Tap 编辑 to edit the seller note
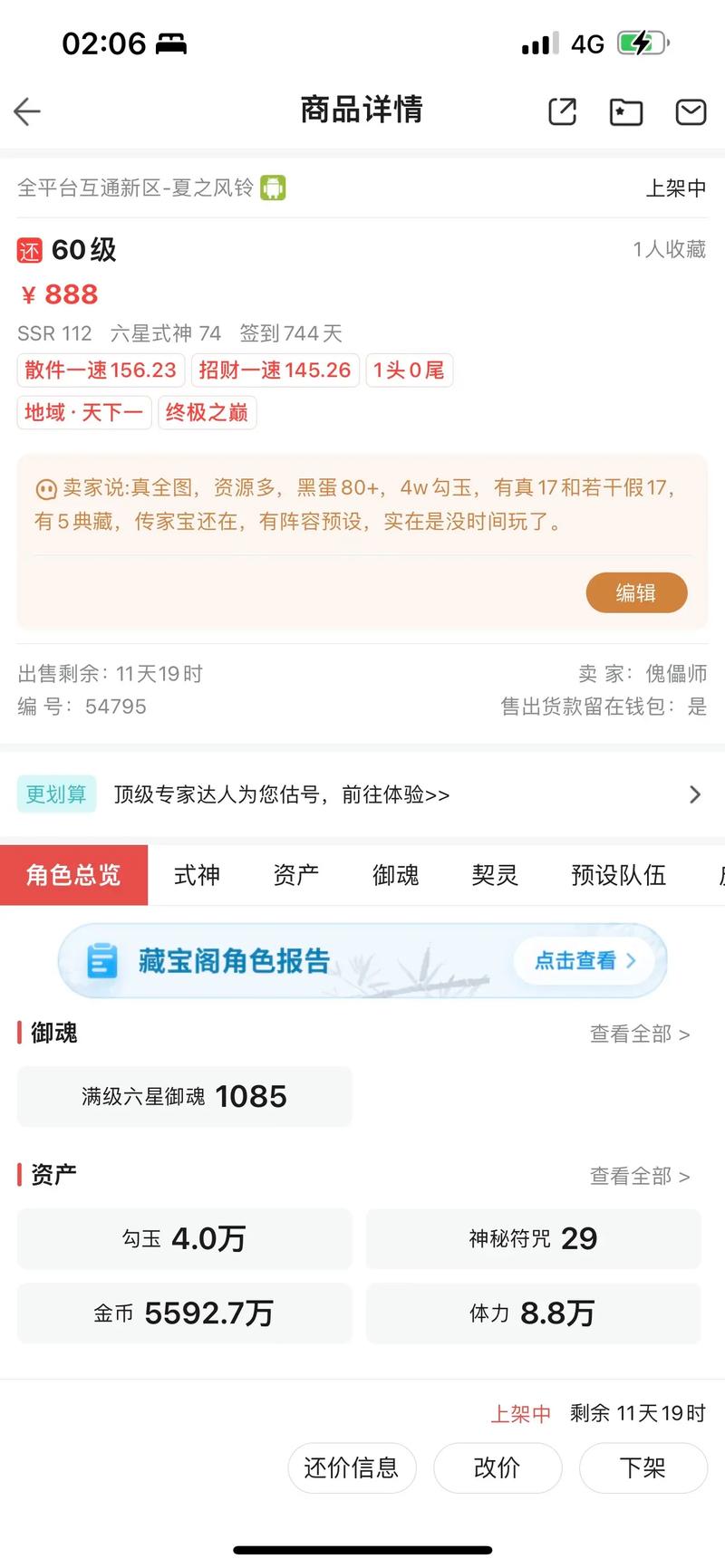 [636, 593]
